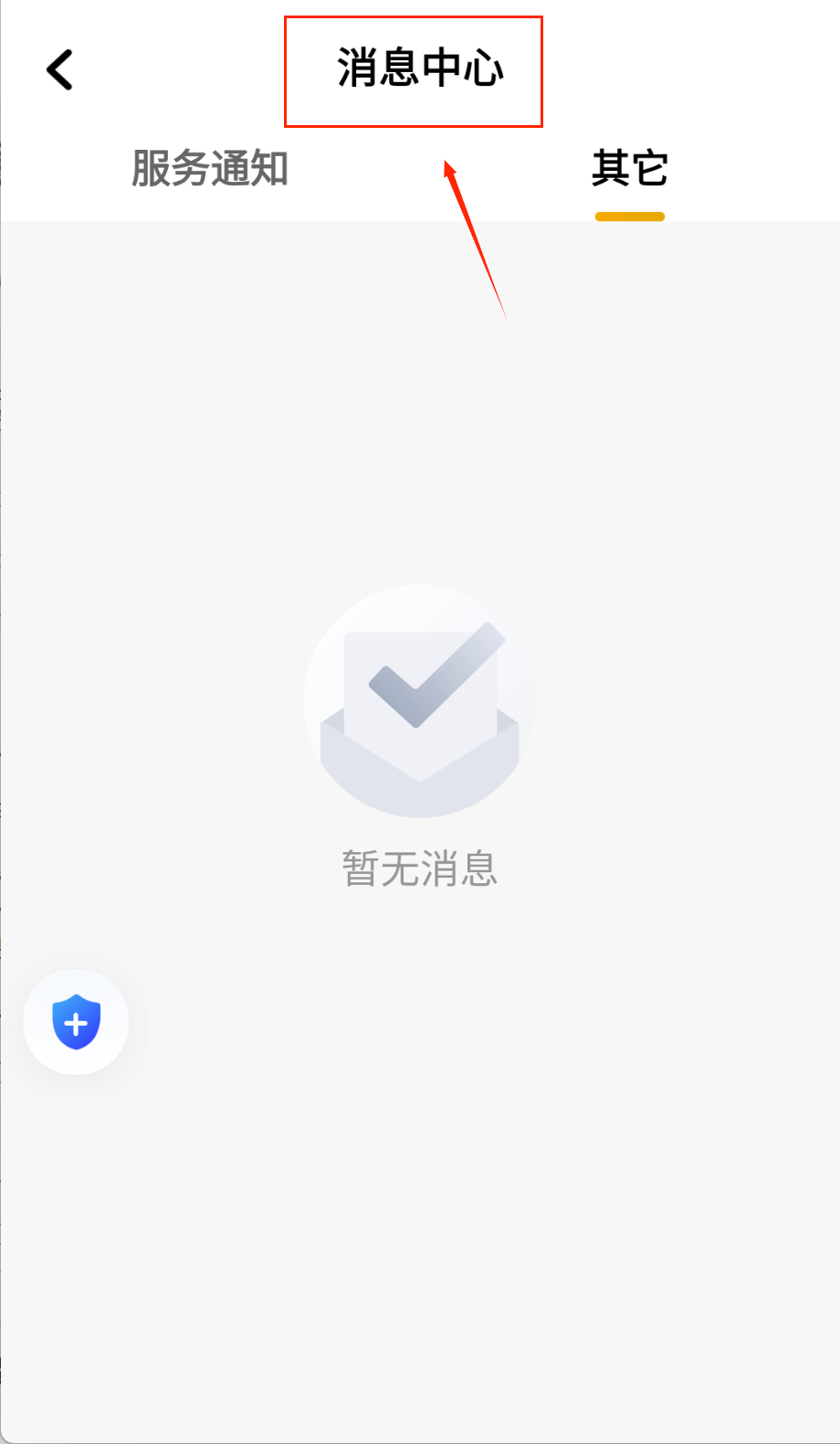840x1444 pixels.
Task: Open the floating blue shield button
Action: tap(76, 1021)
